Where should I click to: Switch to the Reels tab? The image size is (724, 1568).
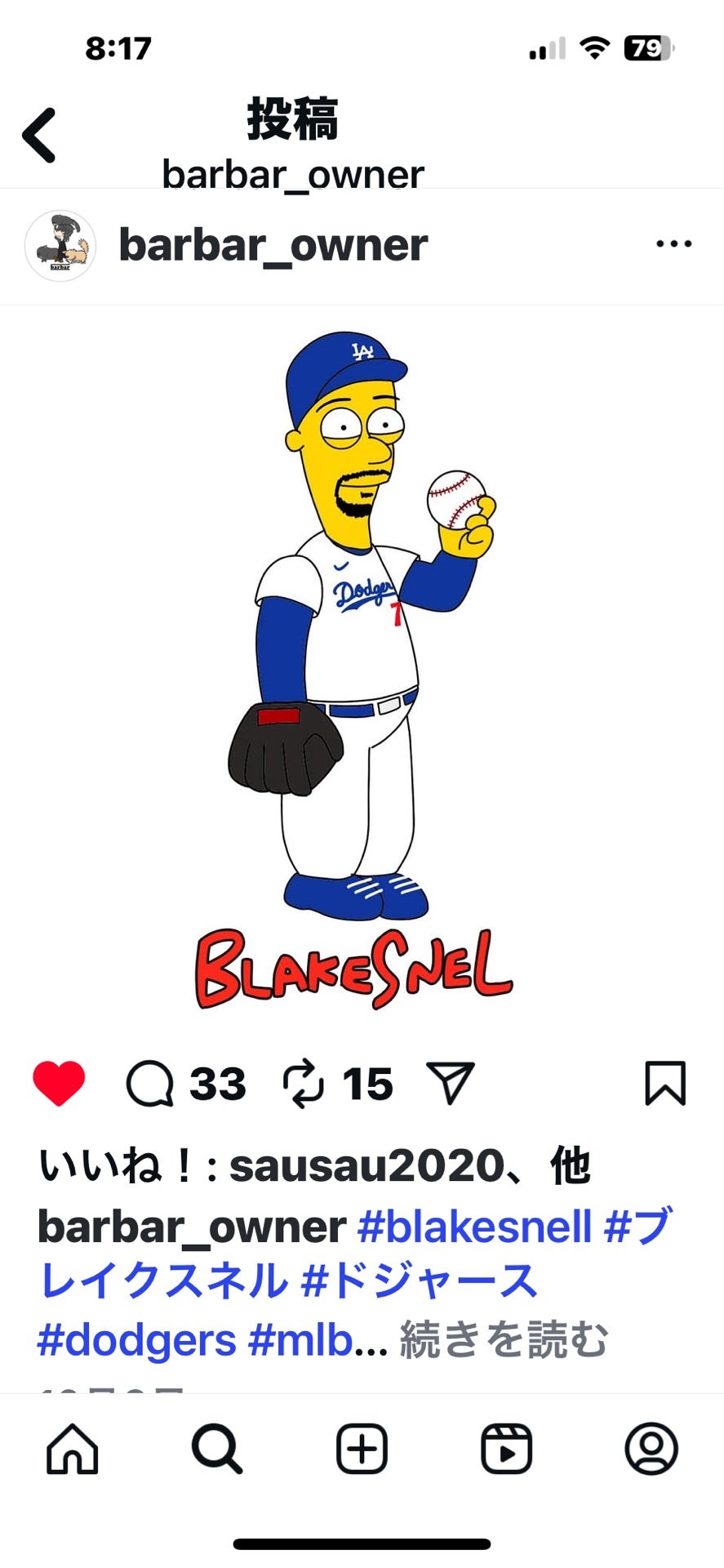point(506,1449)
